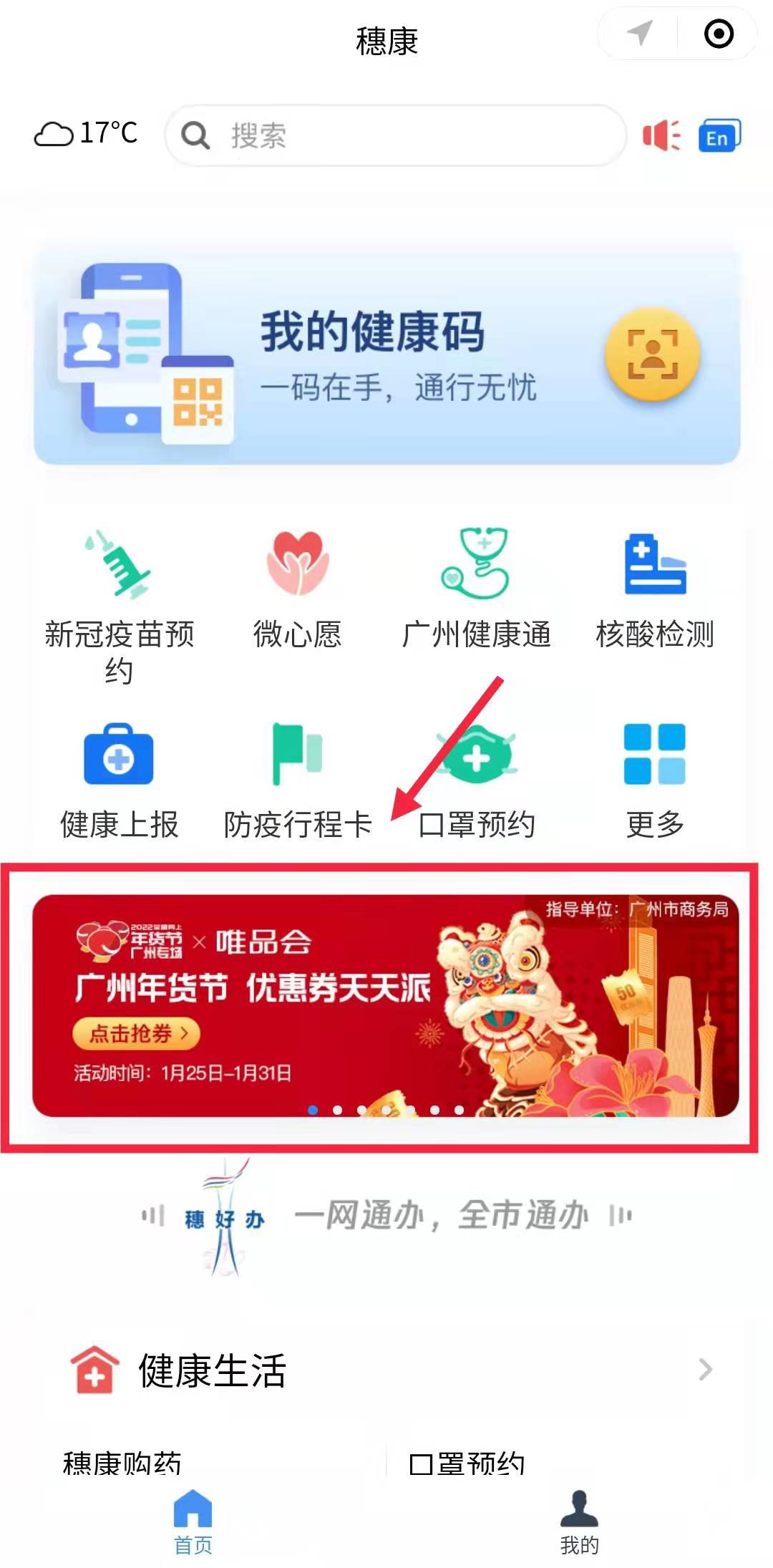Viewport: 773px width, 1568px height.
Task: Open the 微心愿 service
Action: pyautogui.click(x=297, y=587)
